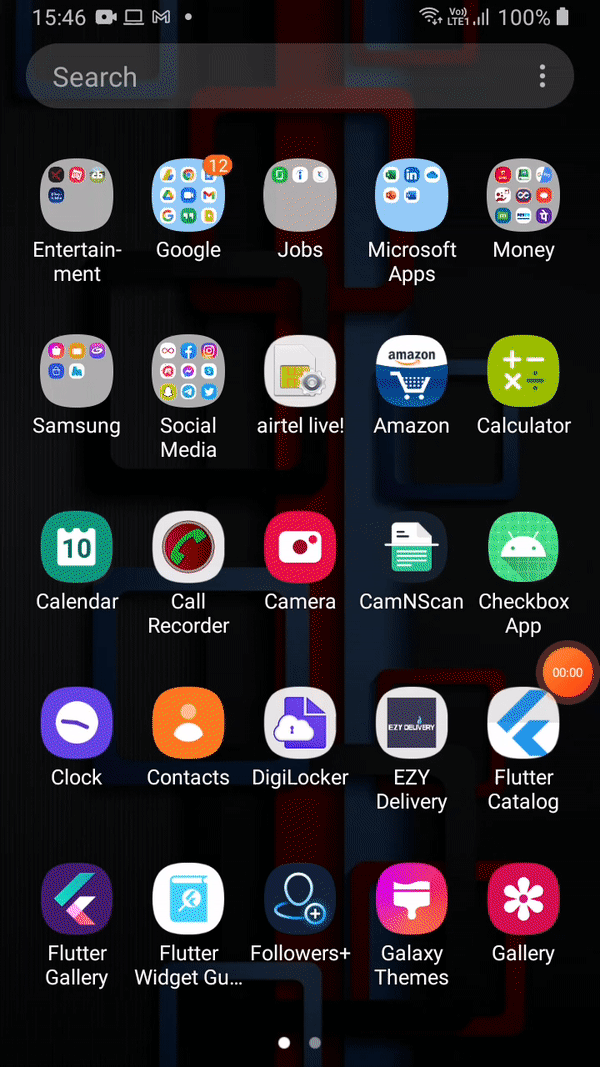Launch the Amazon app
The width and height of the screenshot is (600, 1067).
pos(412,371)
